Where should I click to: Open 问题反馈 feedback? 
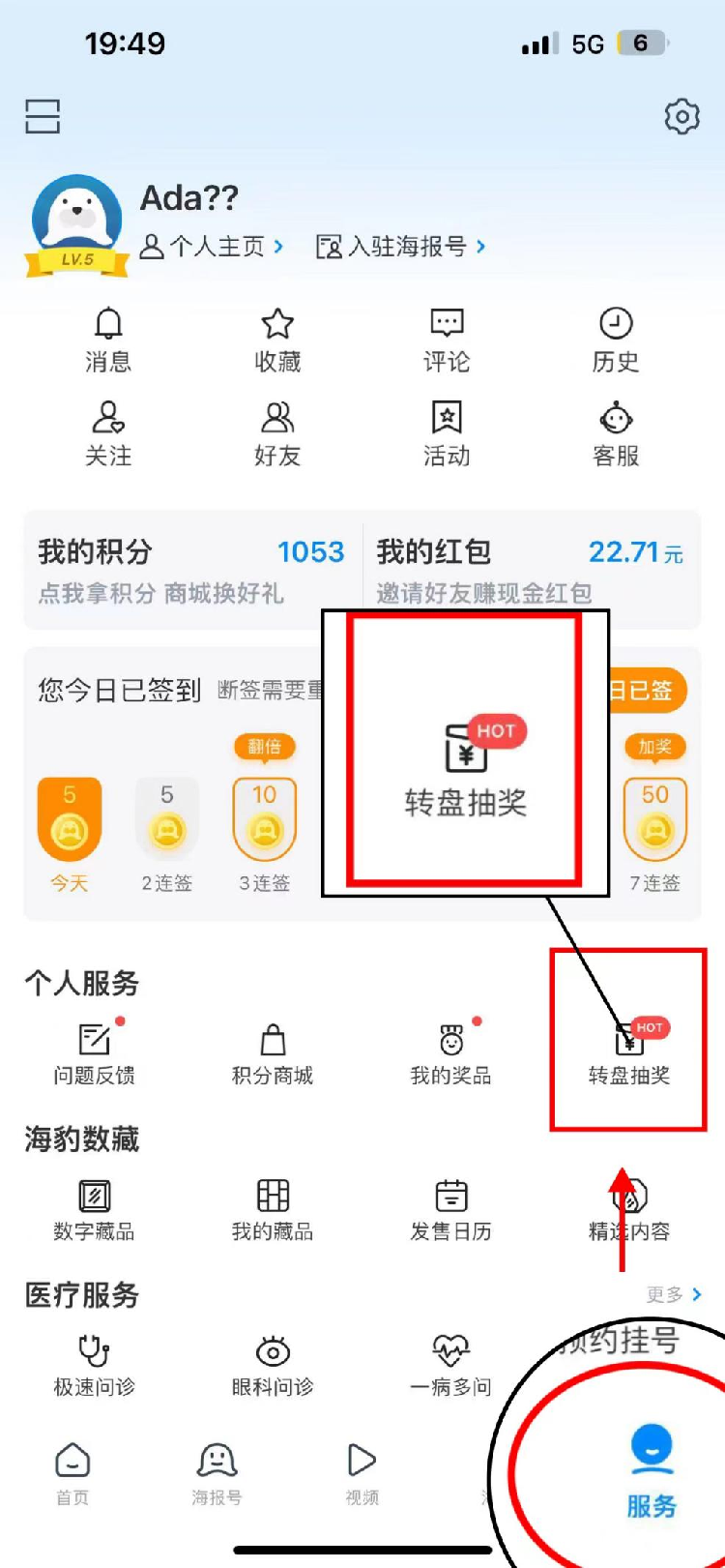94,1053
